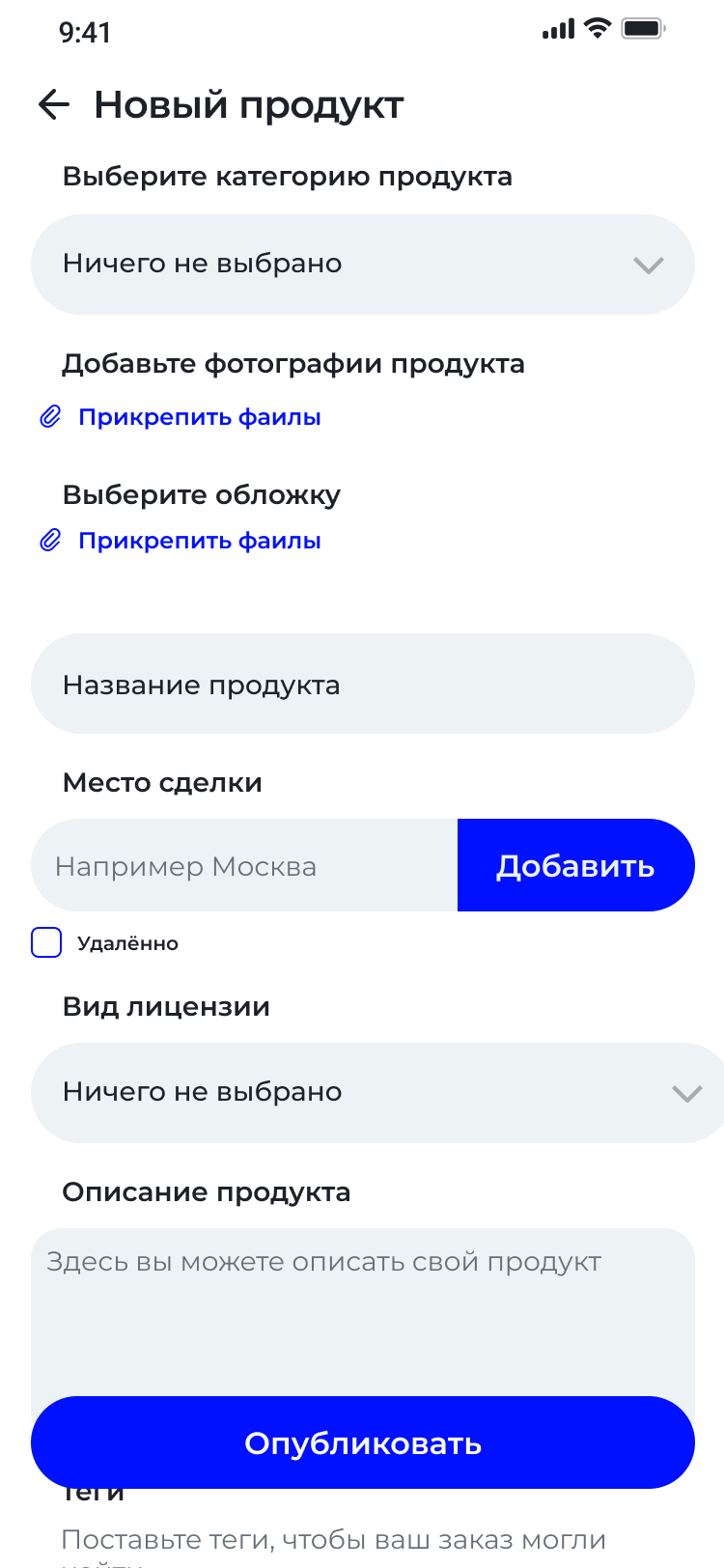This screenshot has width=724, height=1568.
Task: Publish the product with Опубликовать
Action: click(362, 1442)
